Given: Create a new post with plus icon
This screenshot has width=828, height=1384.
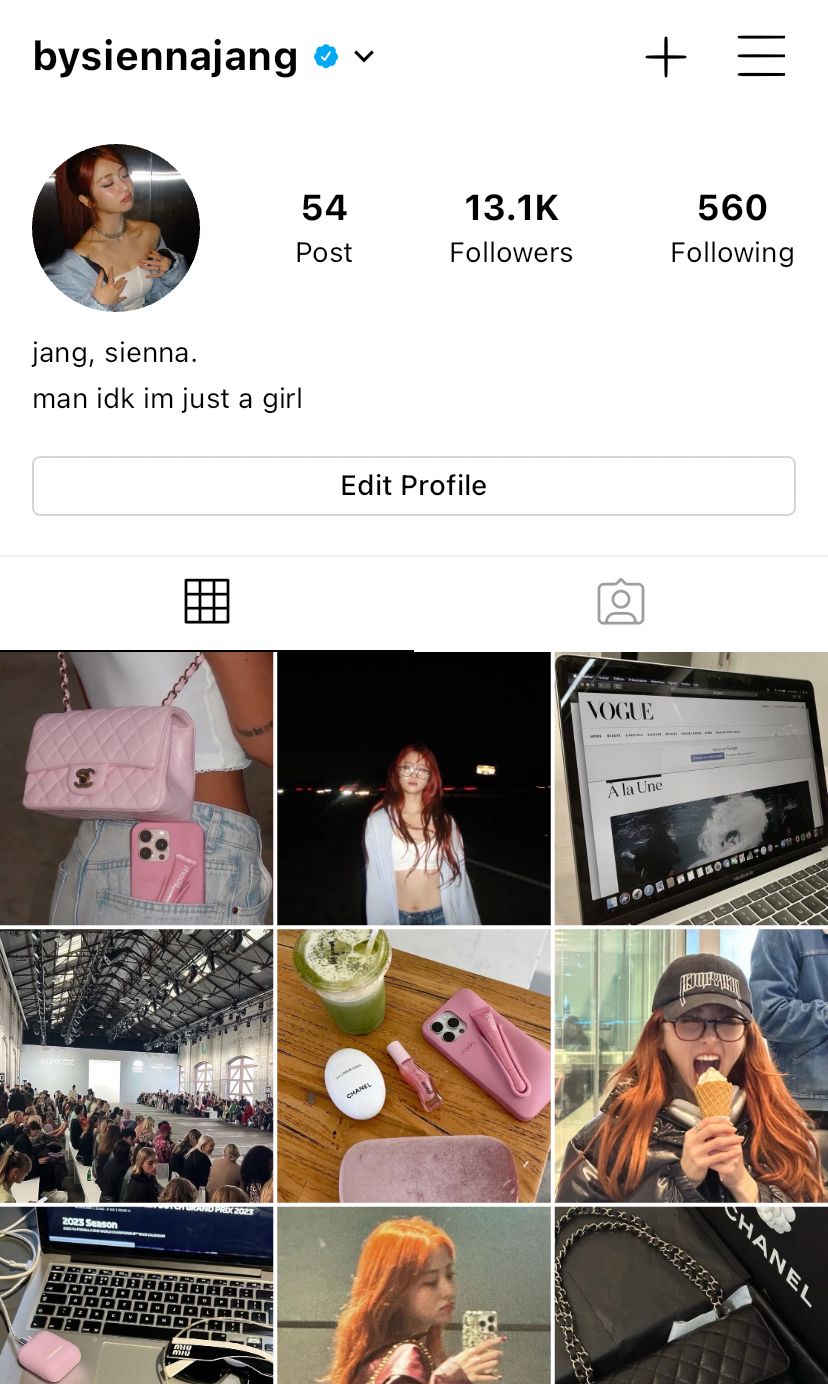Looking at the screenshot, I should 666,57.
